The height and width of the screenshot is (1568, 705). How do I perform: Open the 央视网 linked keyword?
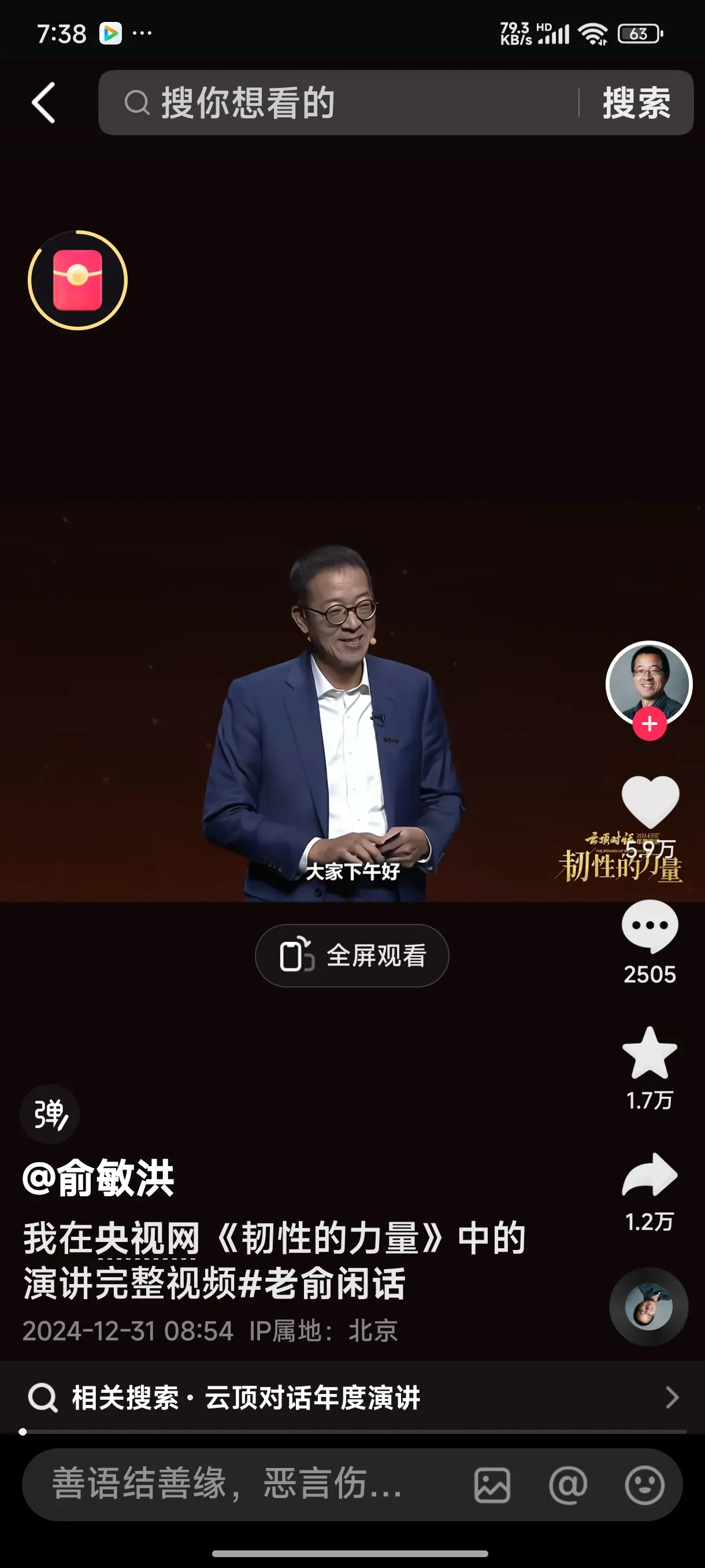point(147,1238)
